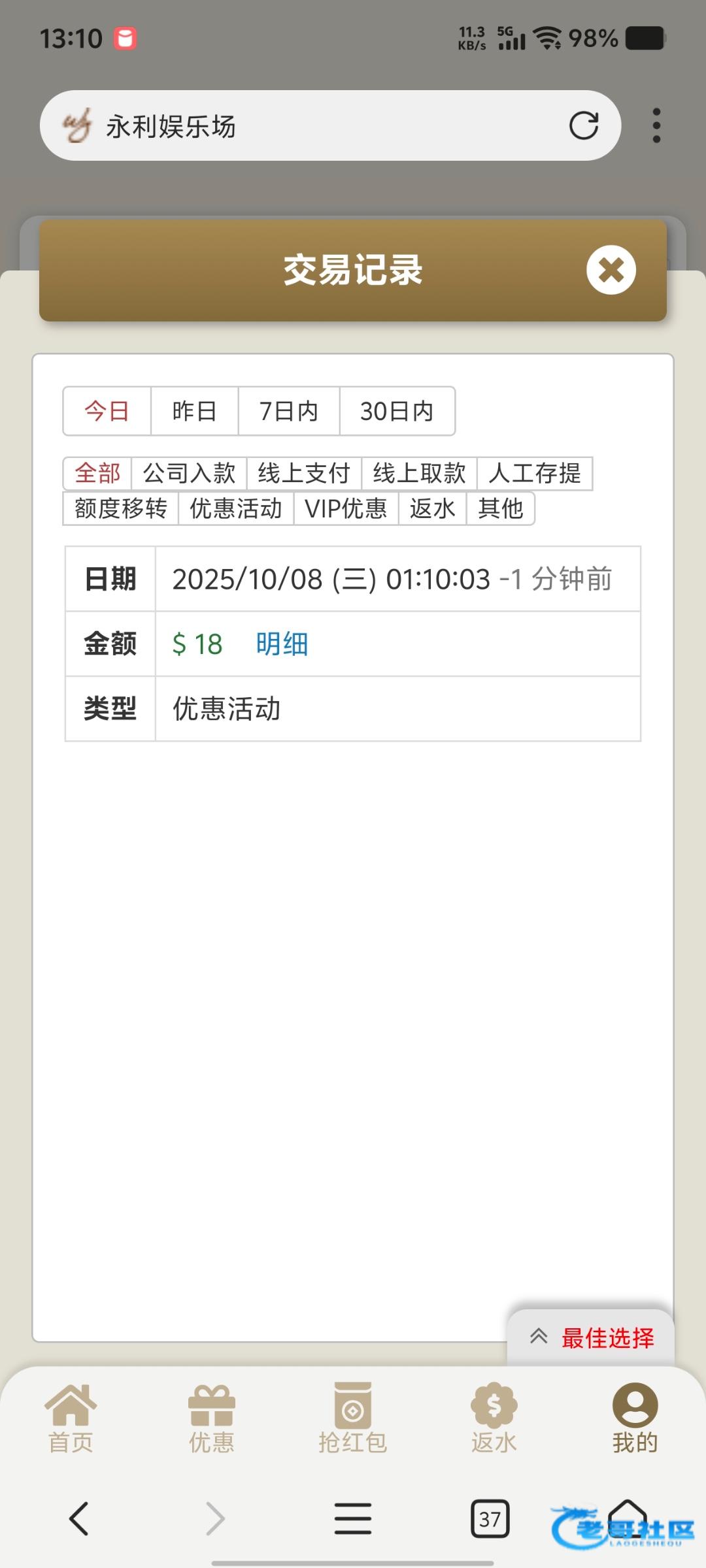Filter records by 线上取款
Image resolution: width=706 pixels, height=1568 pixels.
coord(419,473)
